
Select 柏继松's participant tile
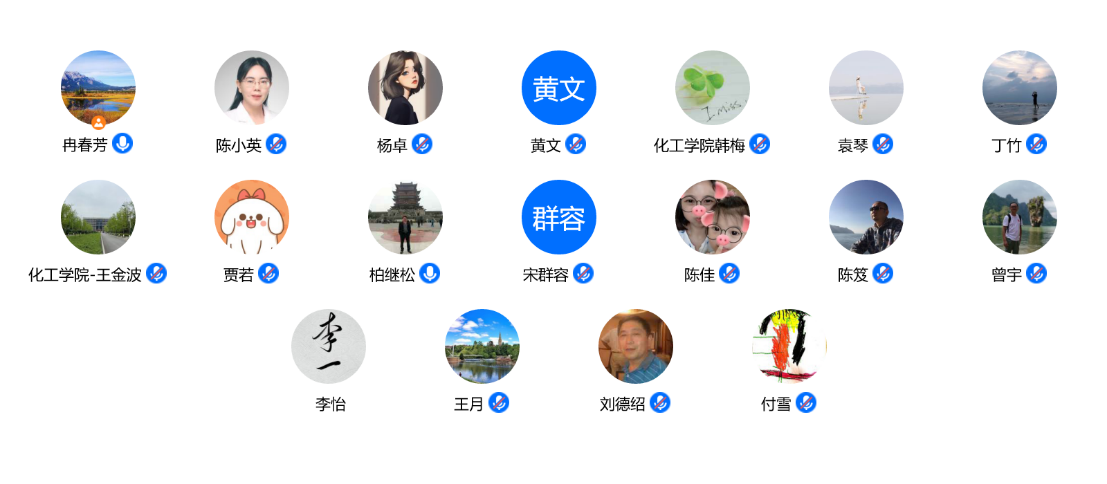click(x=405, y=217)
